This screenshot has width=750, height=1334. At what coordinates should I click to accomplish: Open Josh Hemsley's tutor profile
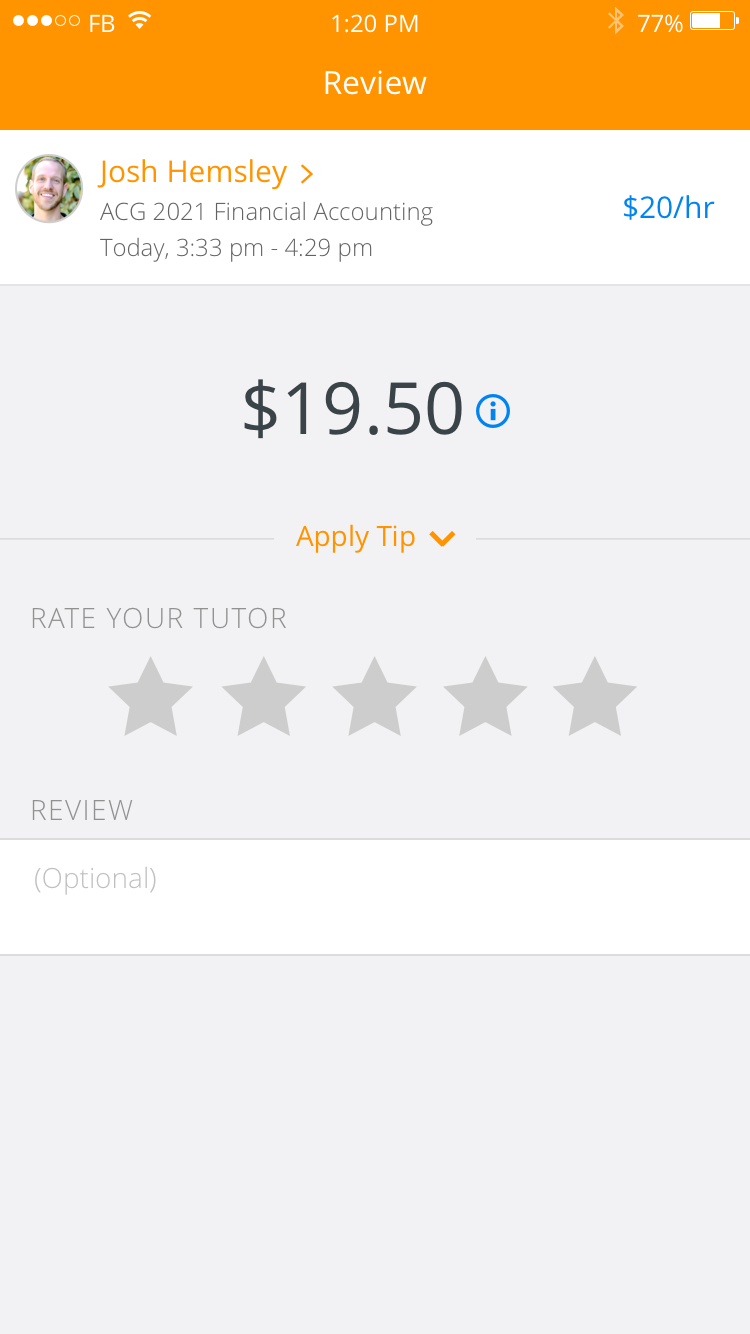(x=206, y=173)
